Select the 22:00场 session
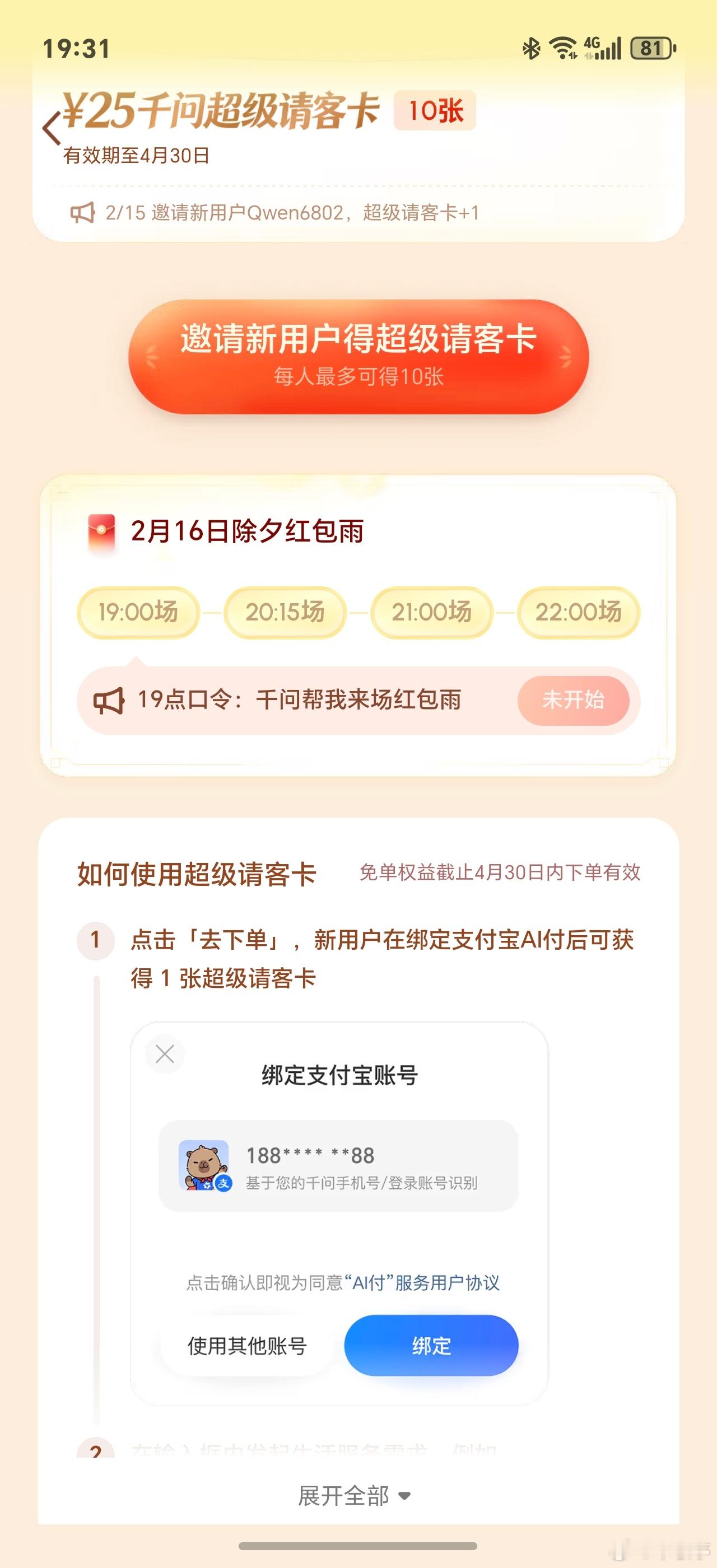Screen dimensions: 717x1568 click(x=579, y=613)
